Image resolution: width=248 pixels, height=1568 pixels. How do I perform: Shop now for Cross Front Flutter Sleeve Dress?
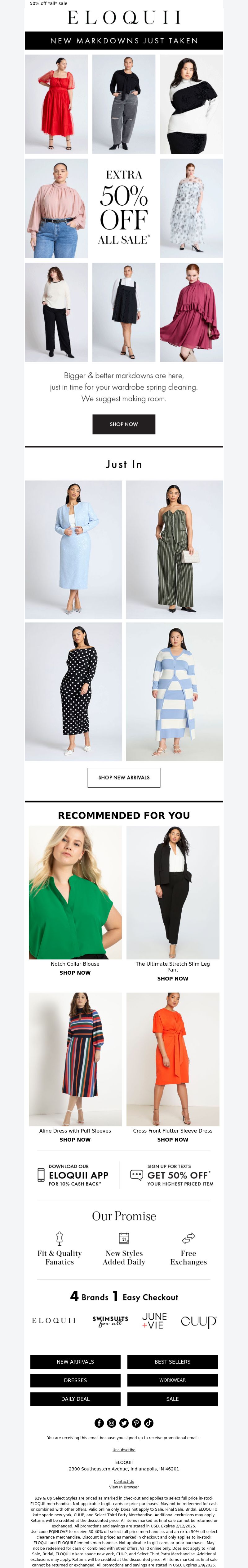(172, 1139)
